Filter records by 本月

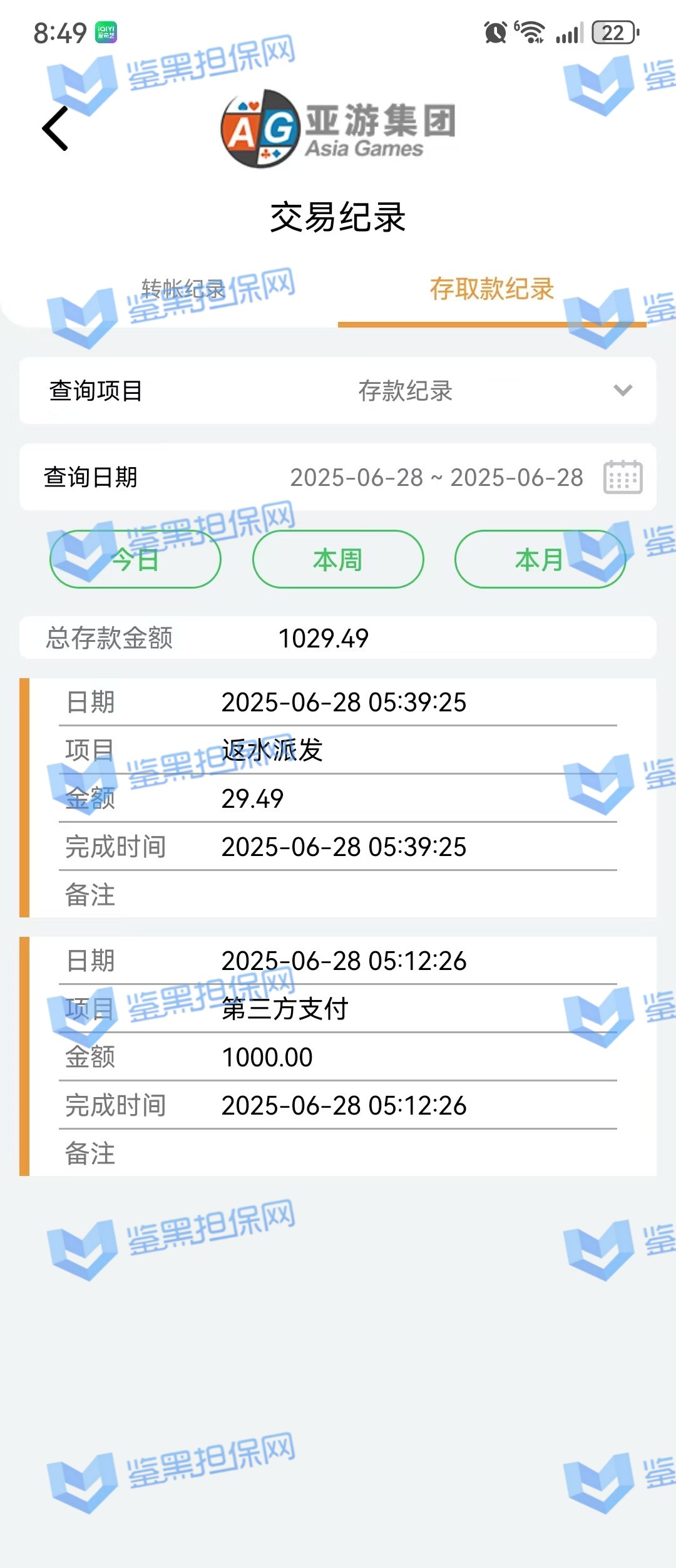click(540, 559)
